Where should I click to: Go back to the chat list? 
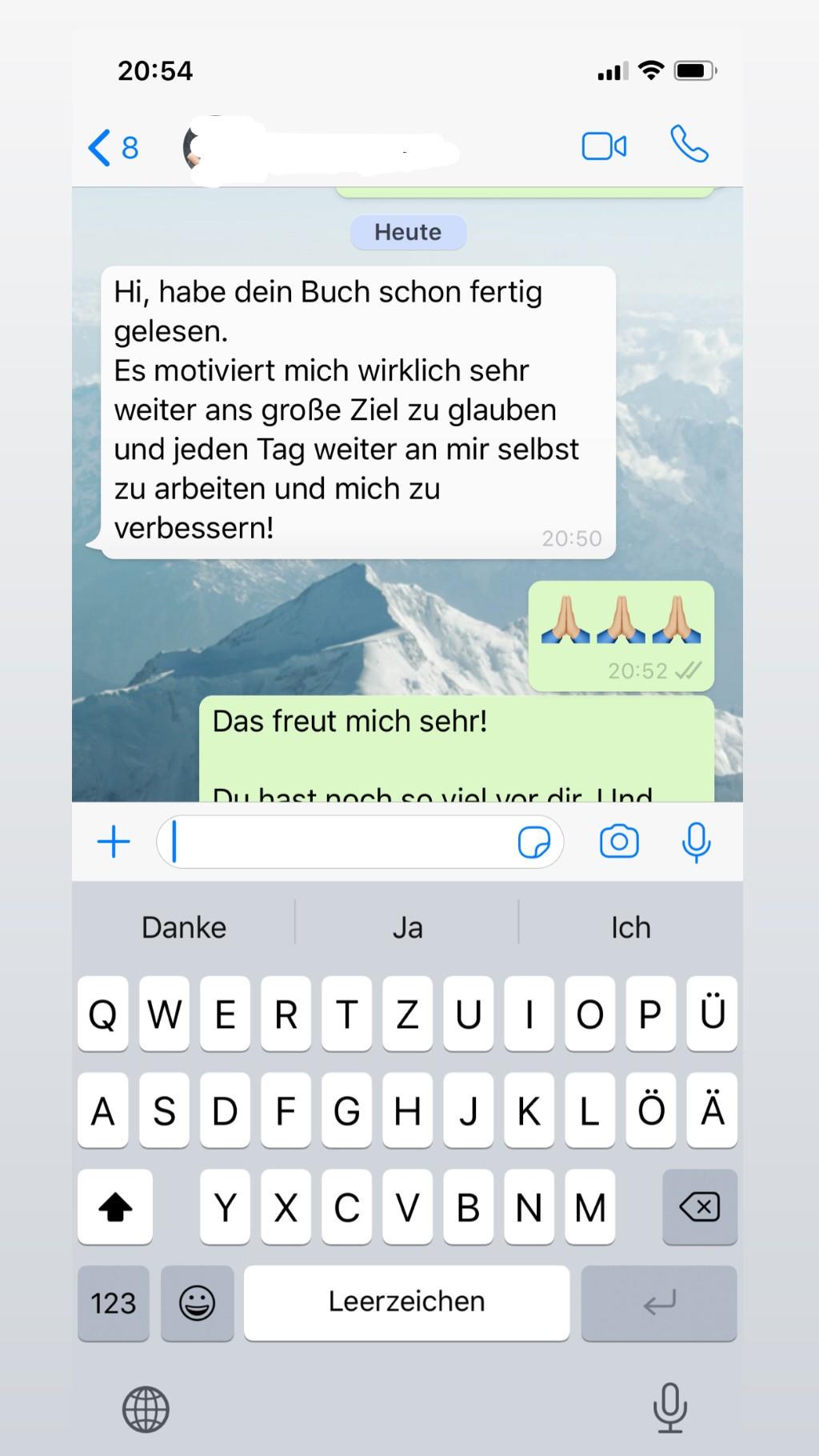(x=111, y=148)
